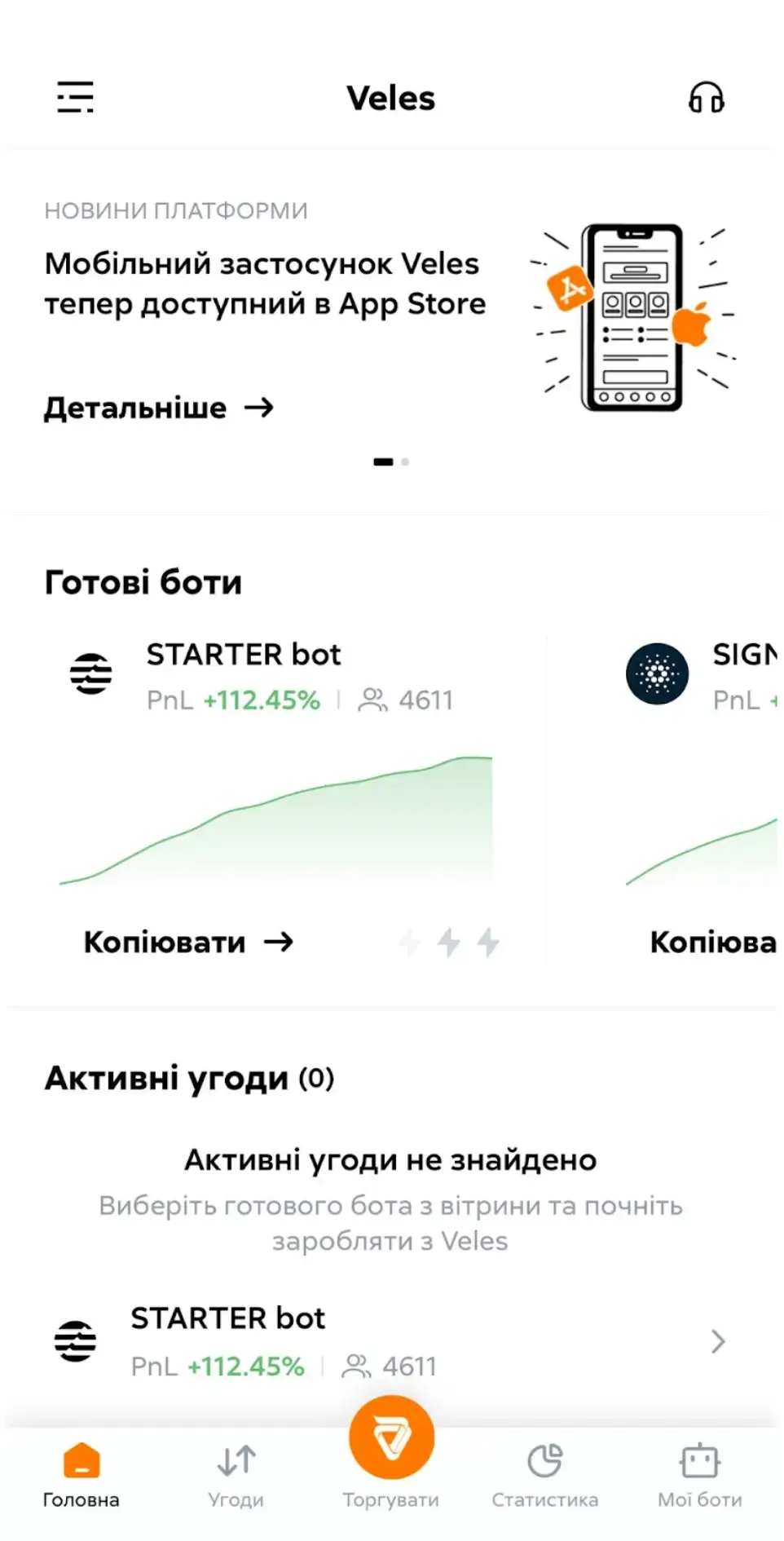Select the second carousel dot indicator
784x1541 pixels.
point(405,461)
